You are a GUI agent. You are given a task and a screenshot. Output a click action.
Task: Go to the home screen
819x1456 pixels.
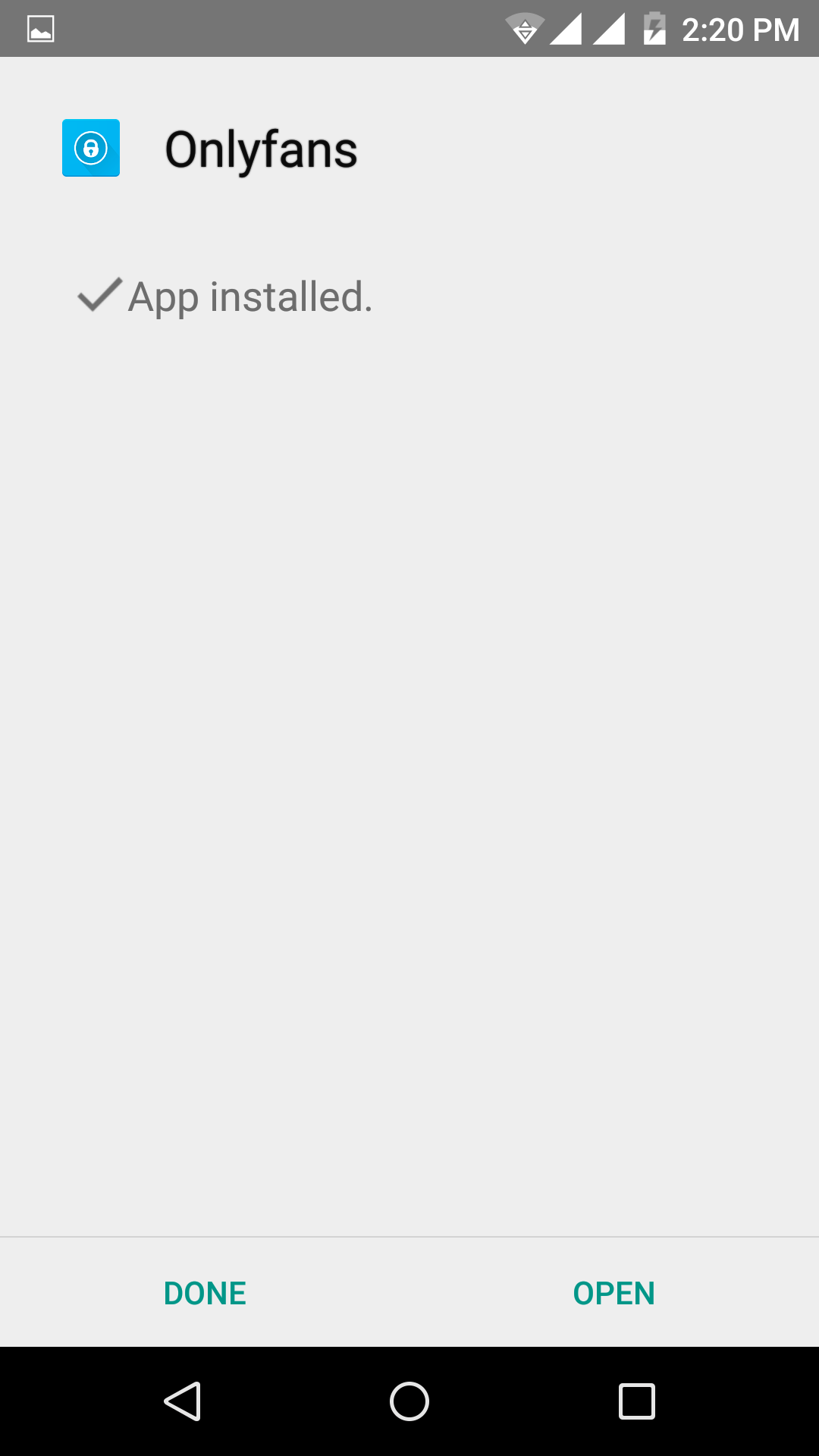coord(409,1401)
